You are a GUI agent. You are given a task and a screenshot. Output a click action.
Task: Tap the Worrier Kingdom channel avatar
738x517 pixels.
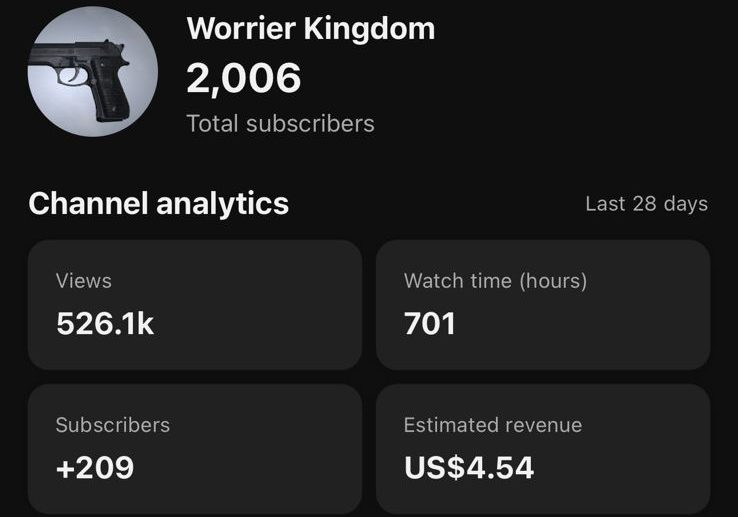[x=93, y=72]
